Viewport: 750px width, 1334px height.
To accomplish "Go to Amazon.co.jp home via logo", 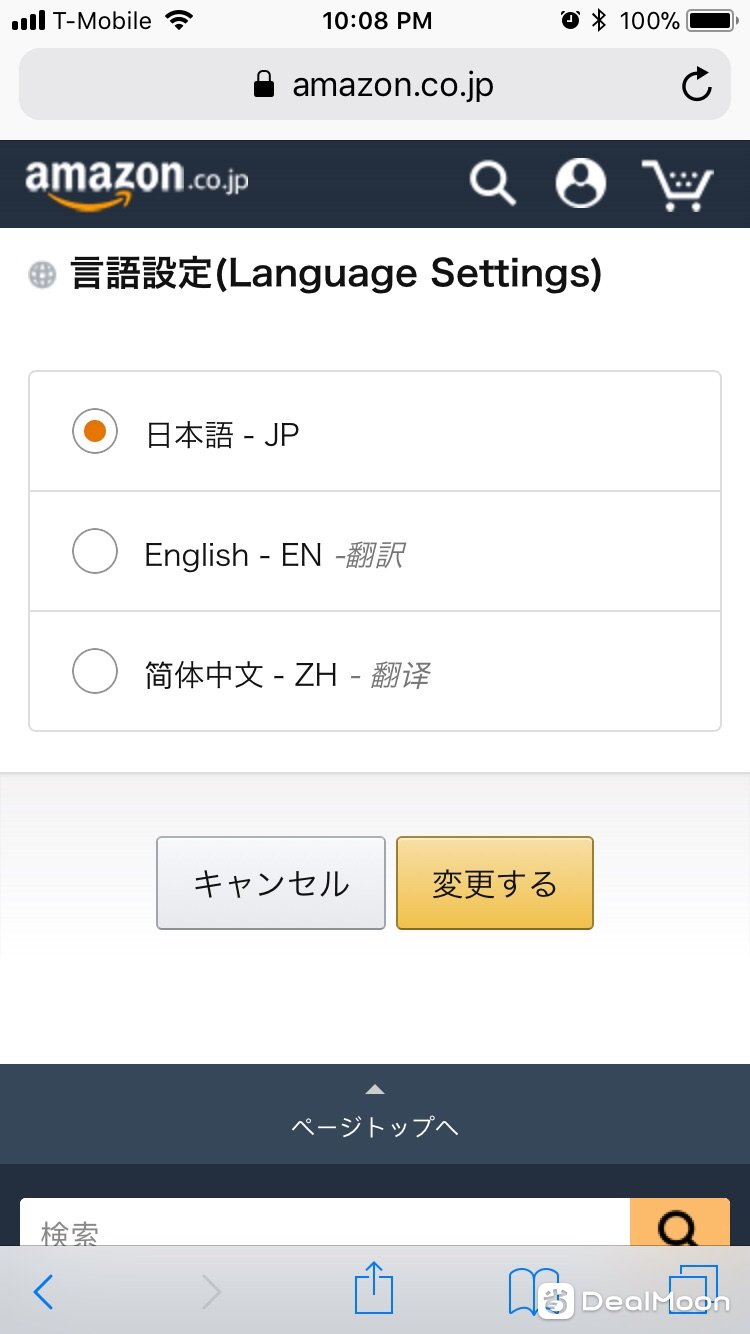I will click(137, 184).
